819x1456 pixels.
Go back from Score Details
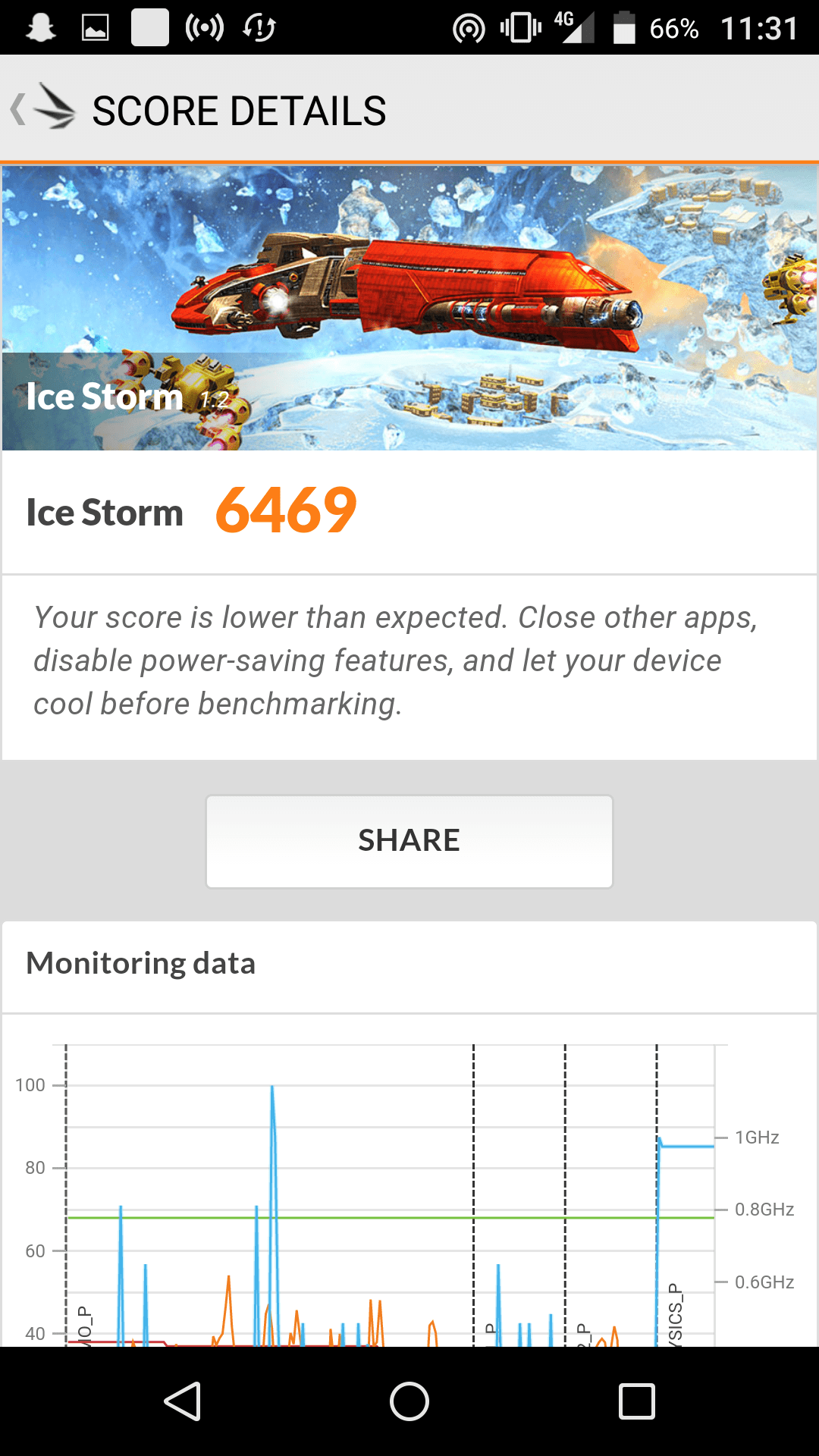[x=42, y=108]
